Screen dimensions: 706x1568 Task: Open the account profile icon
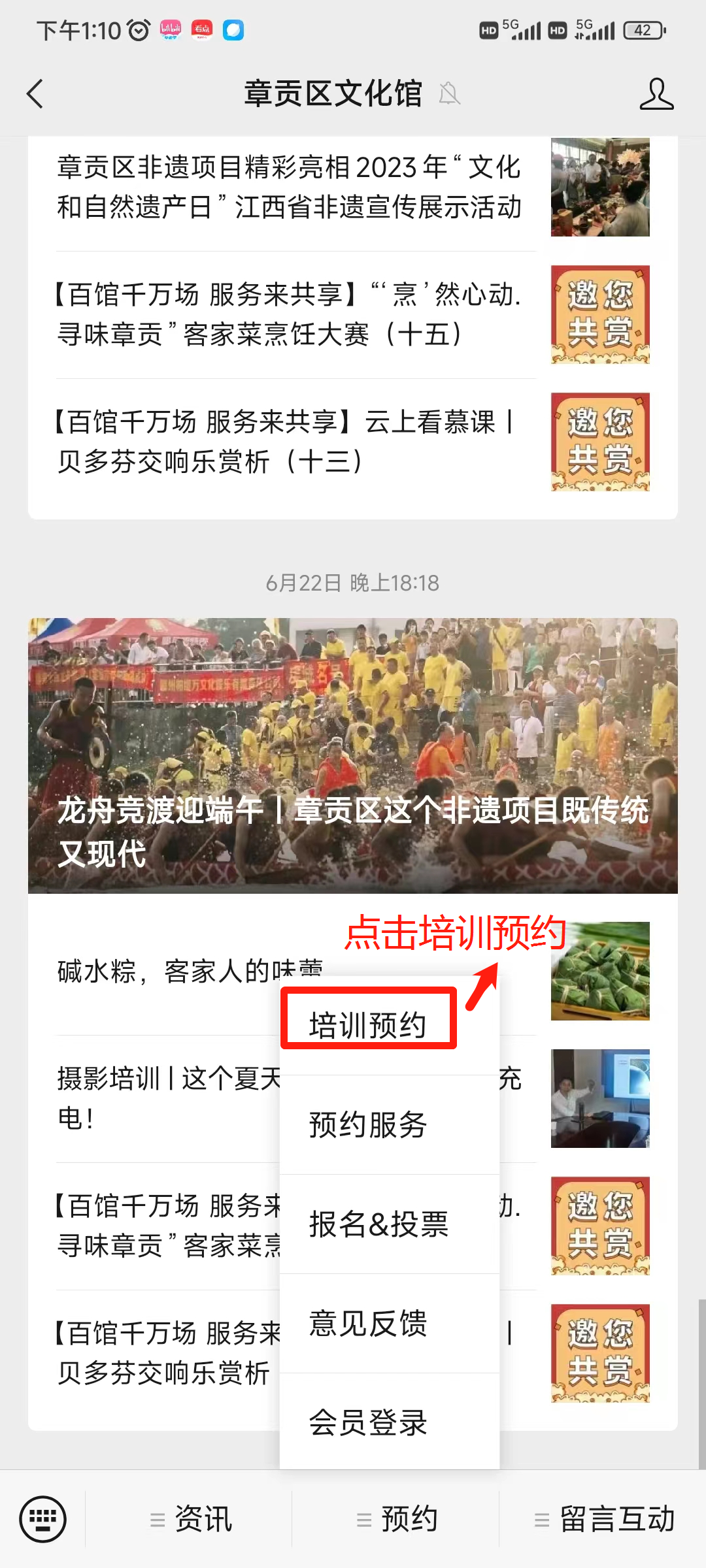point(656,93)
